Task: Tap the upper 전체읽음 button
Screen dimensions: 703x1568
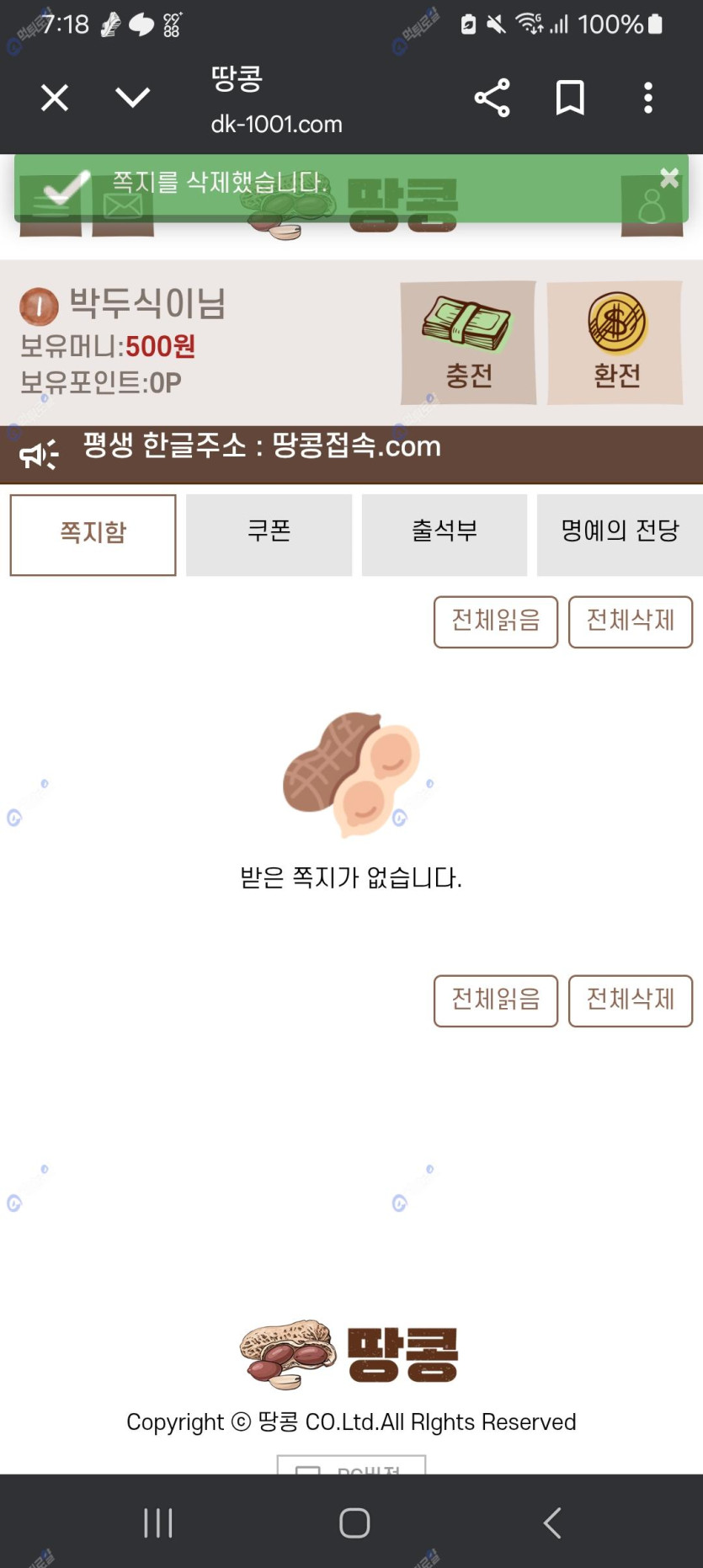Action: [x=496, y=621]
